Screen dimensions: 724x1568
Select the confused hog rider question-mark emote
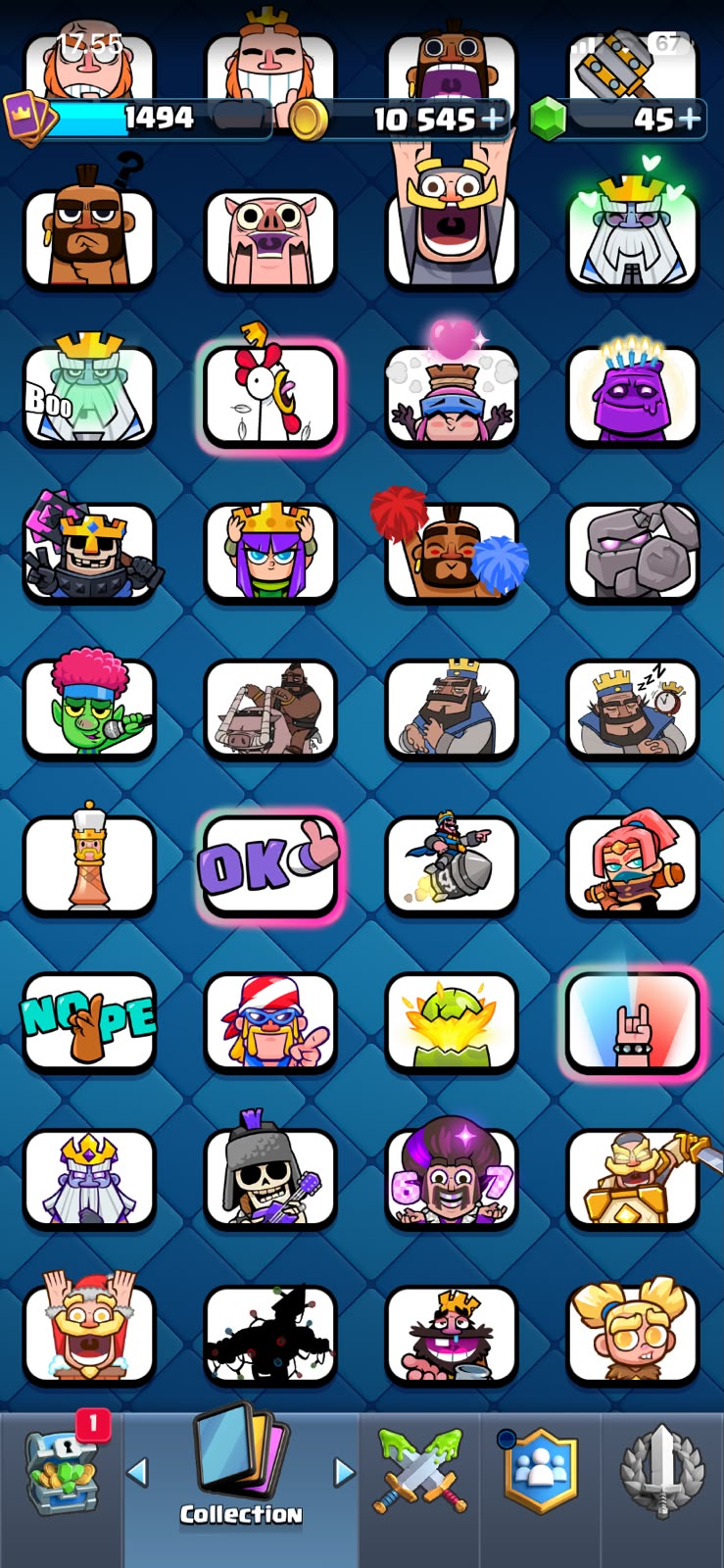point(89,231)
